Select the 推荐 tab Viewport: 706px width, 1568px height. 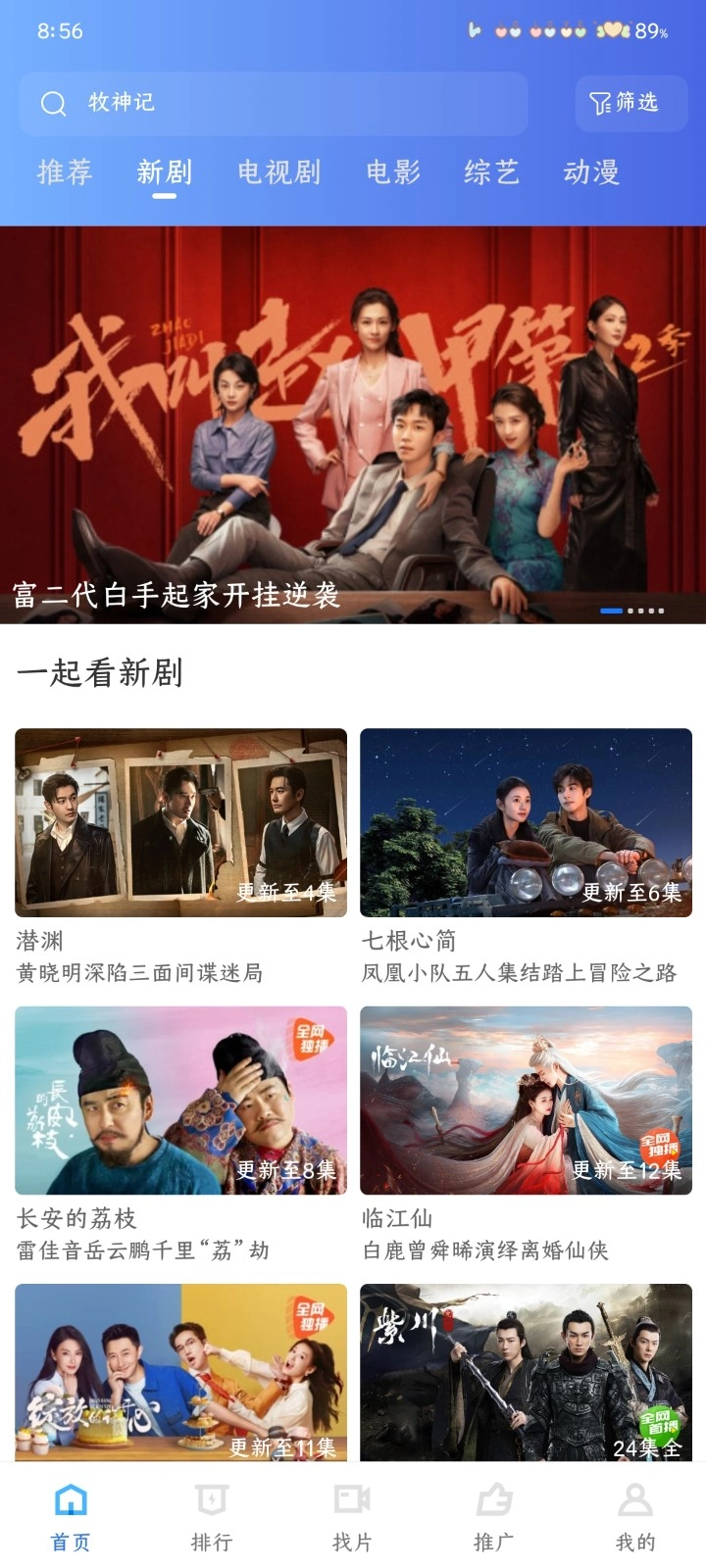click(63, 172)
